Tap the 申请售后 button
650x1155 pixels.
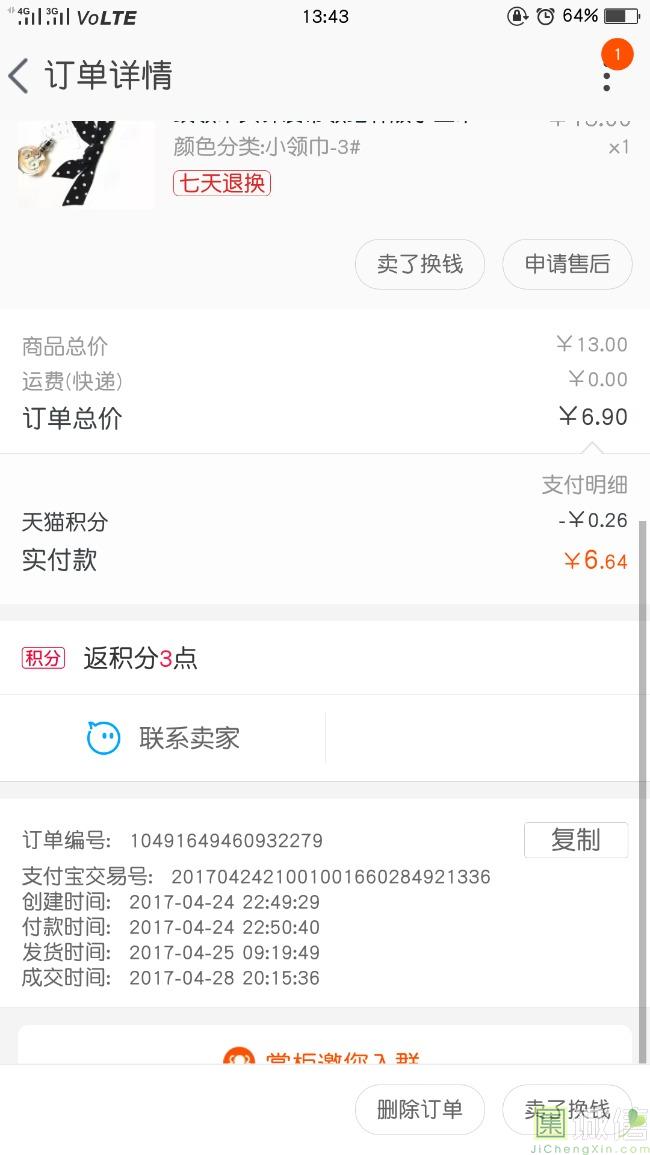(567, 264)
